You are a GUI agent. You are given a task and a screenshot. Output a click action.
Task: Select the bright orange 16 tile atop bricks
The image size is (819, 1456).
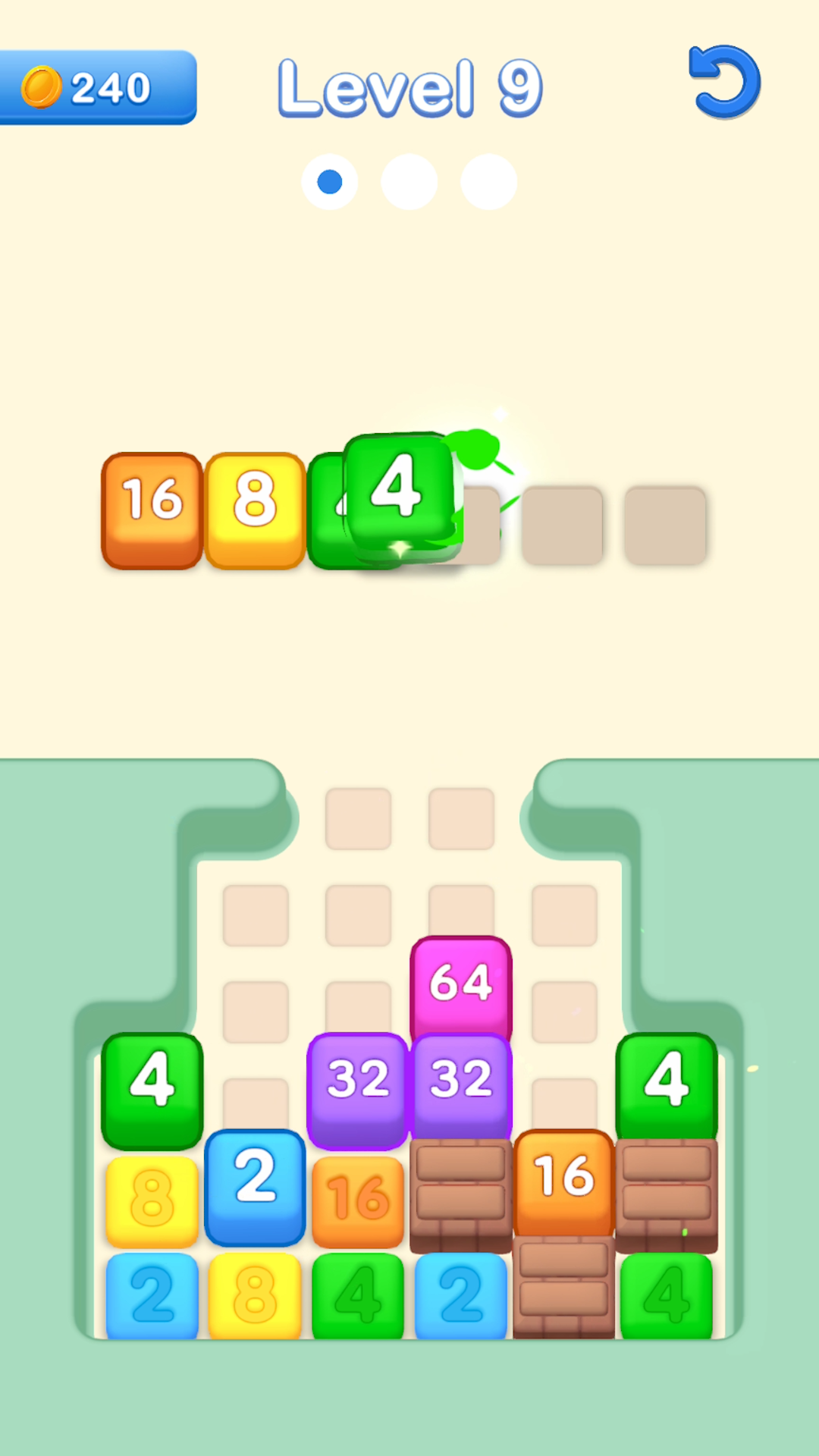click(x=564, y=1183)
